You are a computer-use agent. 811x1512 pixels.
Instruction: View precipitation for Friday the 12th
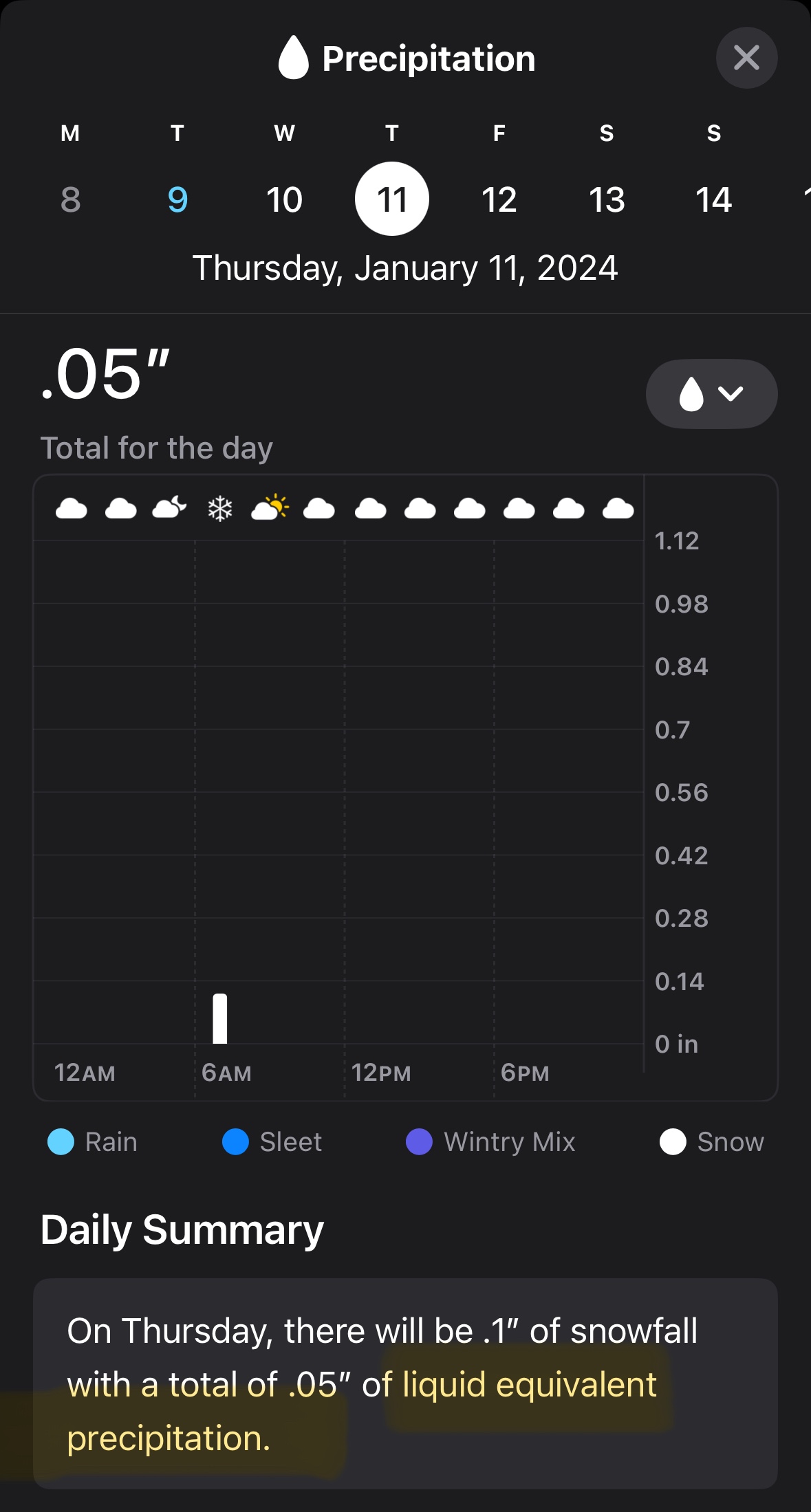pyautogui.click(x=499, y=199)
